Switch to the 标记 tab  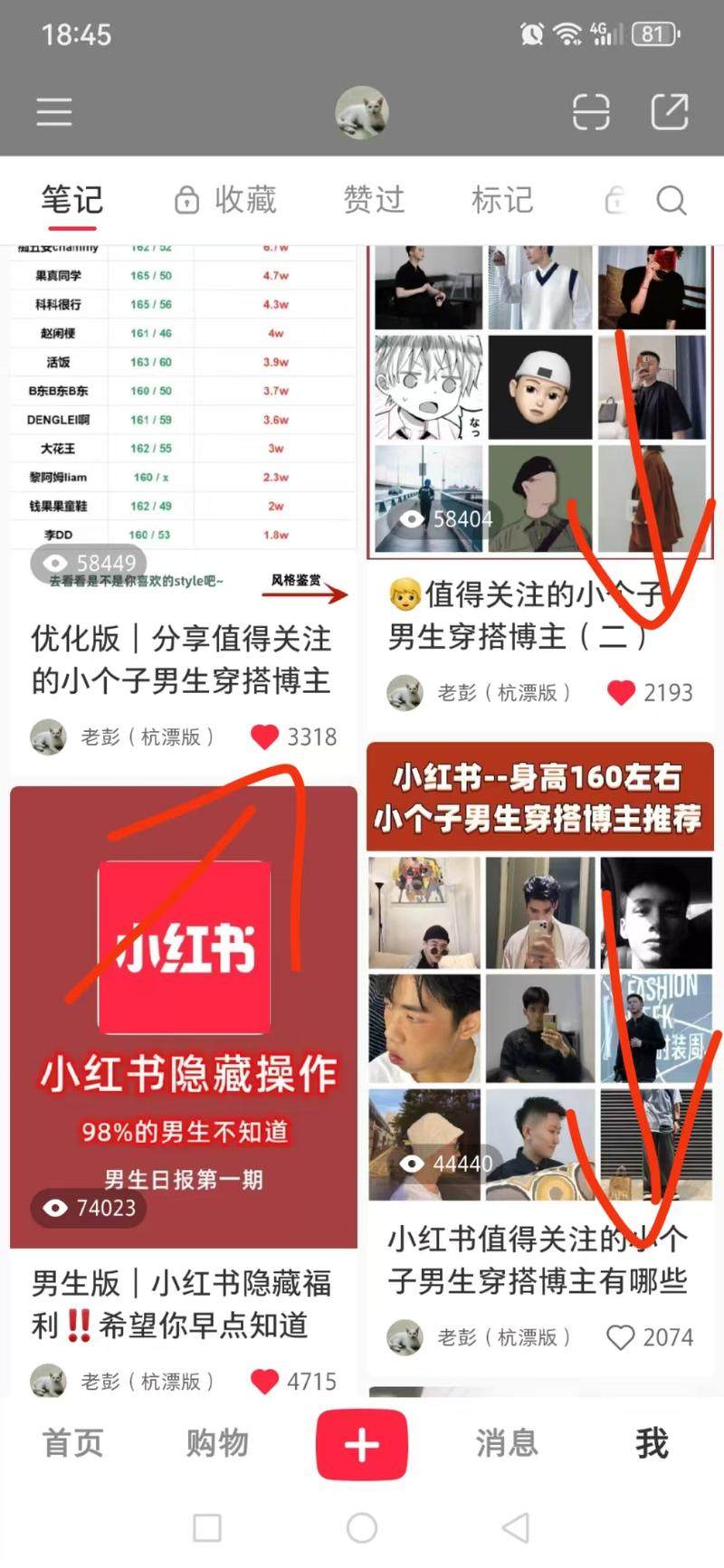502,199
